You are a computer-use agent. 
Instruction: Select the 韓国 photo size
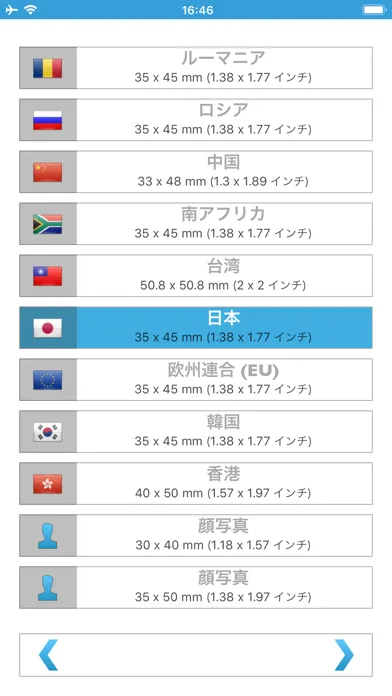point(196,431)
